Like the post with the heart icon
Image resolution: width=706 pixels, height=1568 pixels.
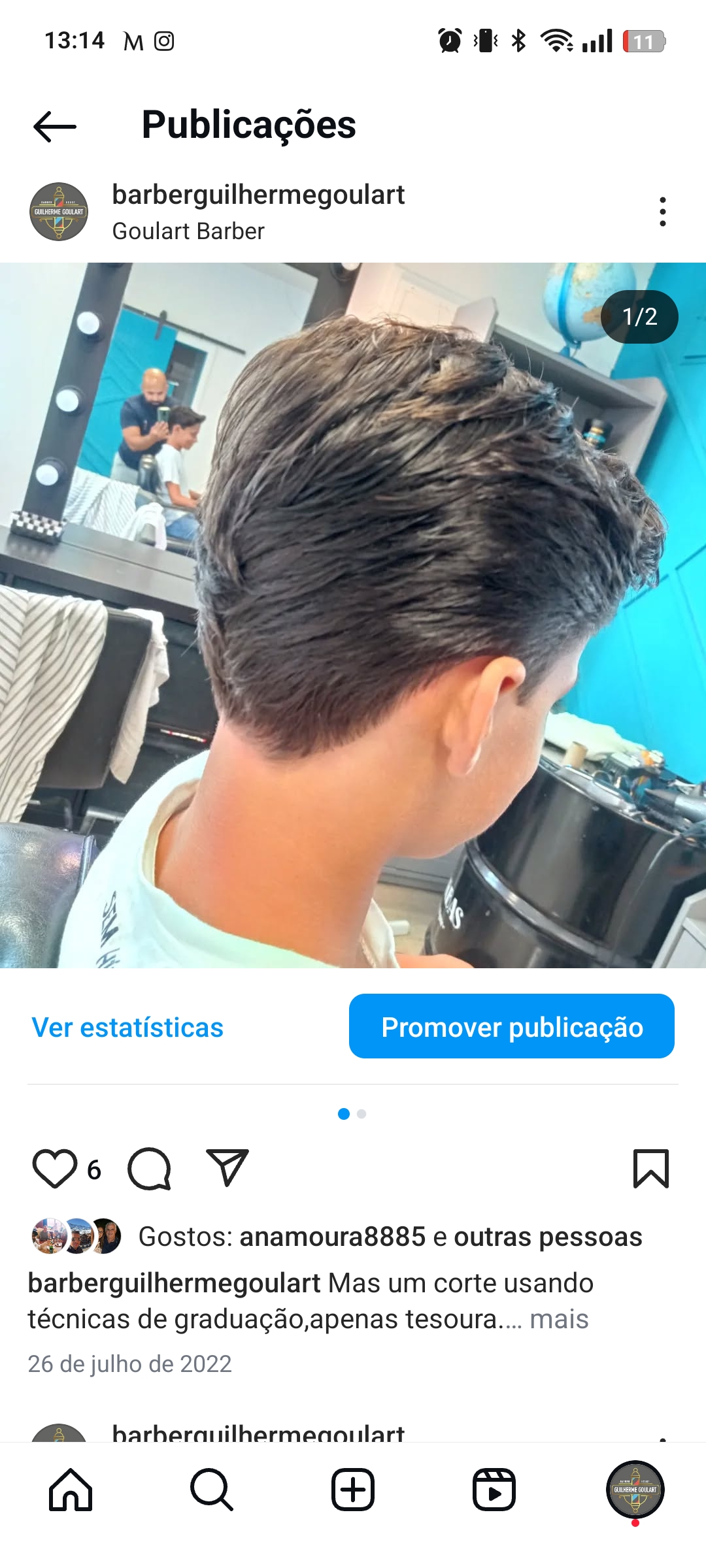(x=55, y=1168)
